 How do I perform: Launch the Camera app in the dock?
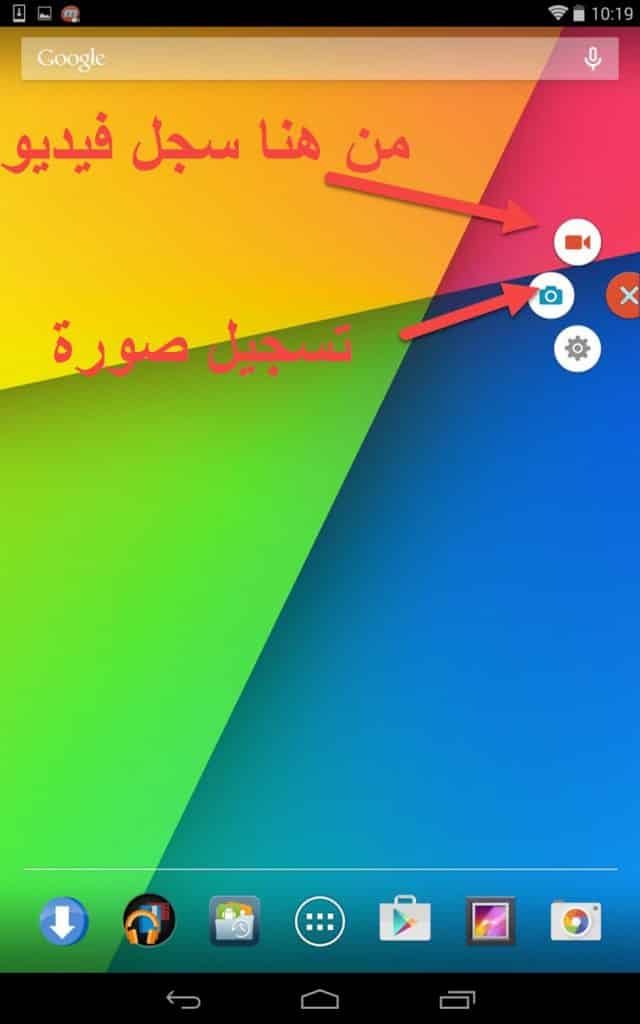576,921
